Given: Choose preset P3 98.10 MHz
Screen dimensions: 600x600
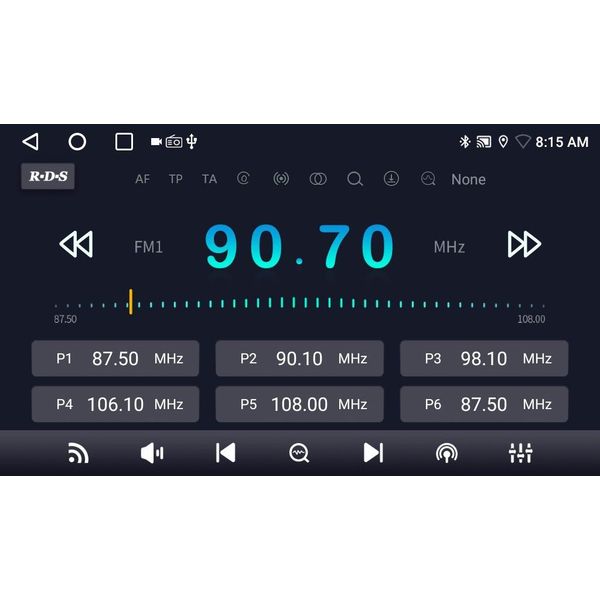Looking at the screenshot, I should click(x=484, y=358).
